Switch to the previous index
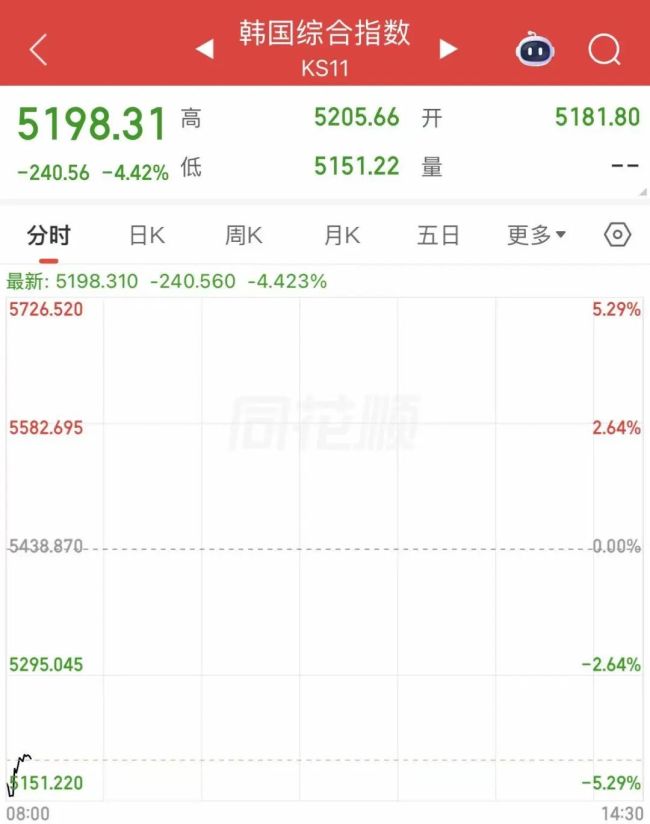650x824 pixels. [205, 49]
